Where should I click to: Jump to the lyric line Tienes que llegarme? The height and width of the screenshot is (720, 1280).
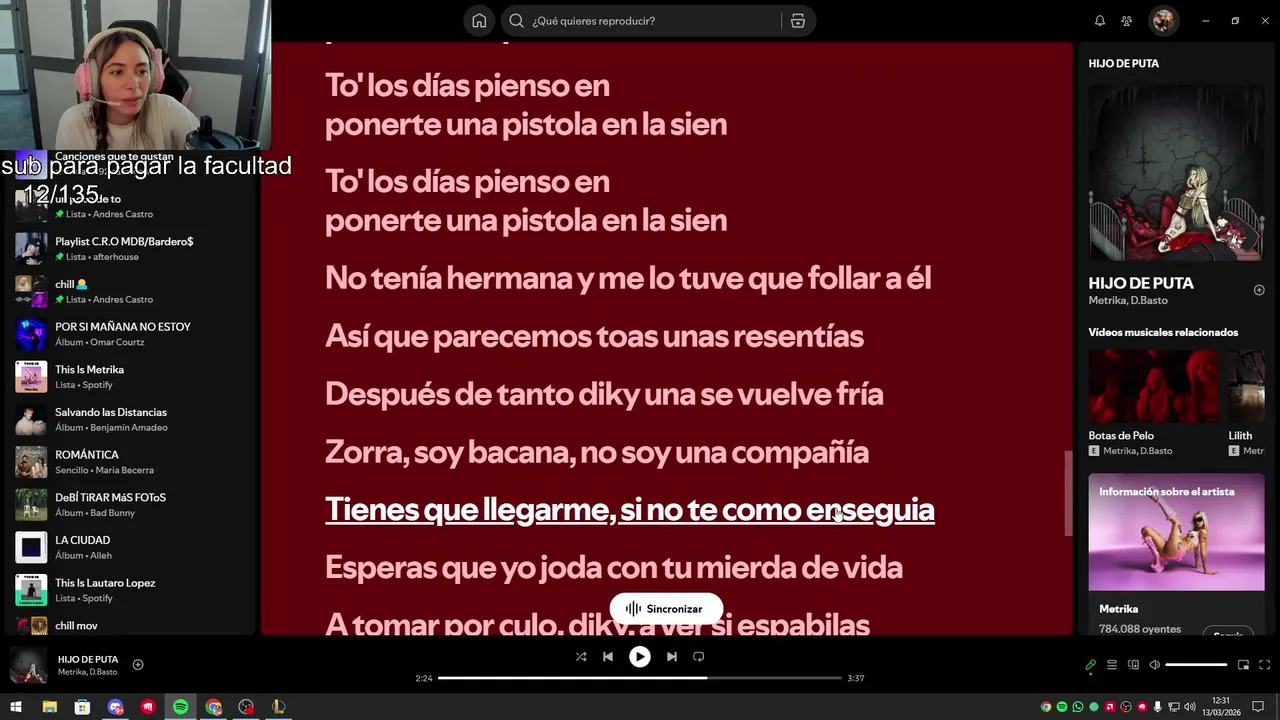point(629,510)
